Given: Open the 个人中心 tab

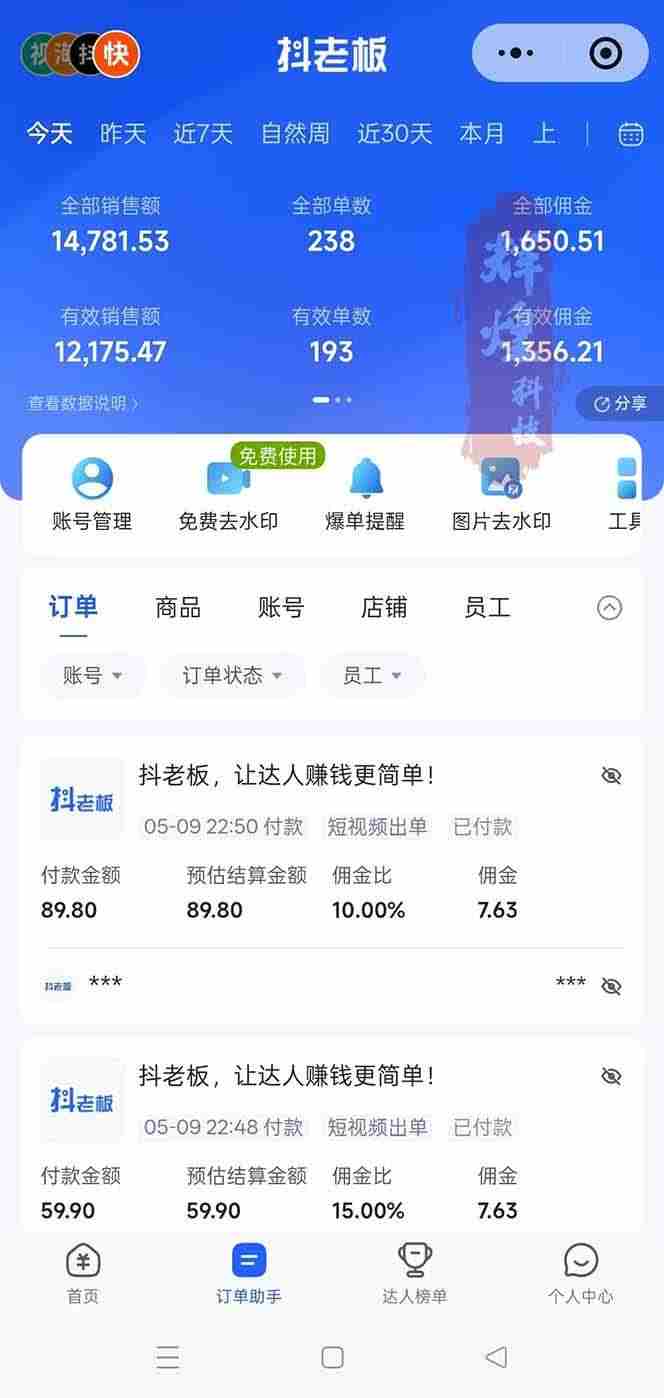Looking at the screenshot, I should (x=580, y=1273).
